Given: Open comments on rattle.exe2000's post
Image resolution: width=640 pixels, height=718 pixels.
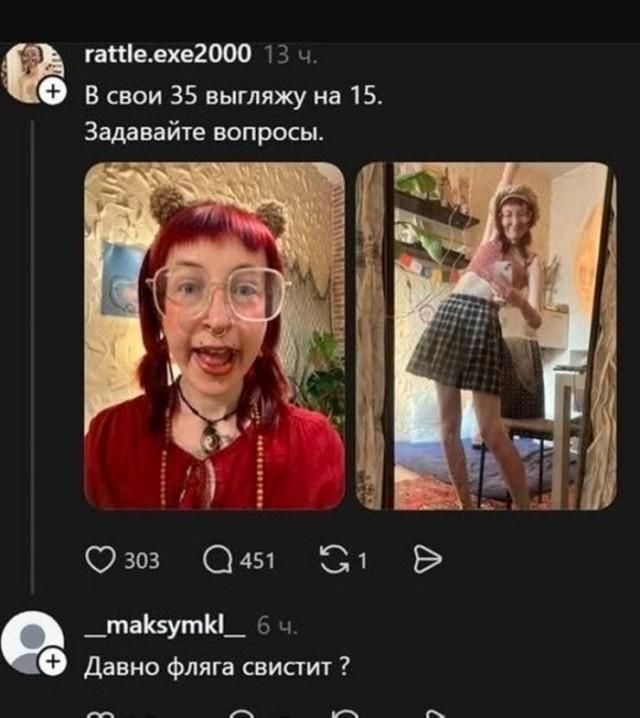Looking at the screenshot, I should (218, 560).
